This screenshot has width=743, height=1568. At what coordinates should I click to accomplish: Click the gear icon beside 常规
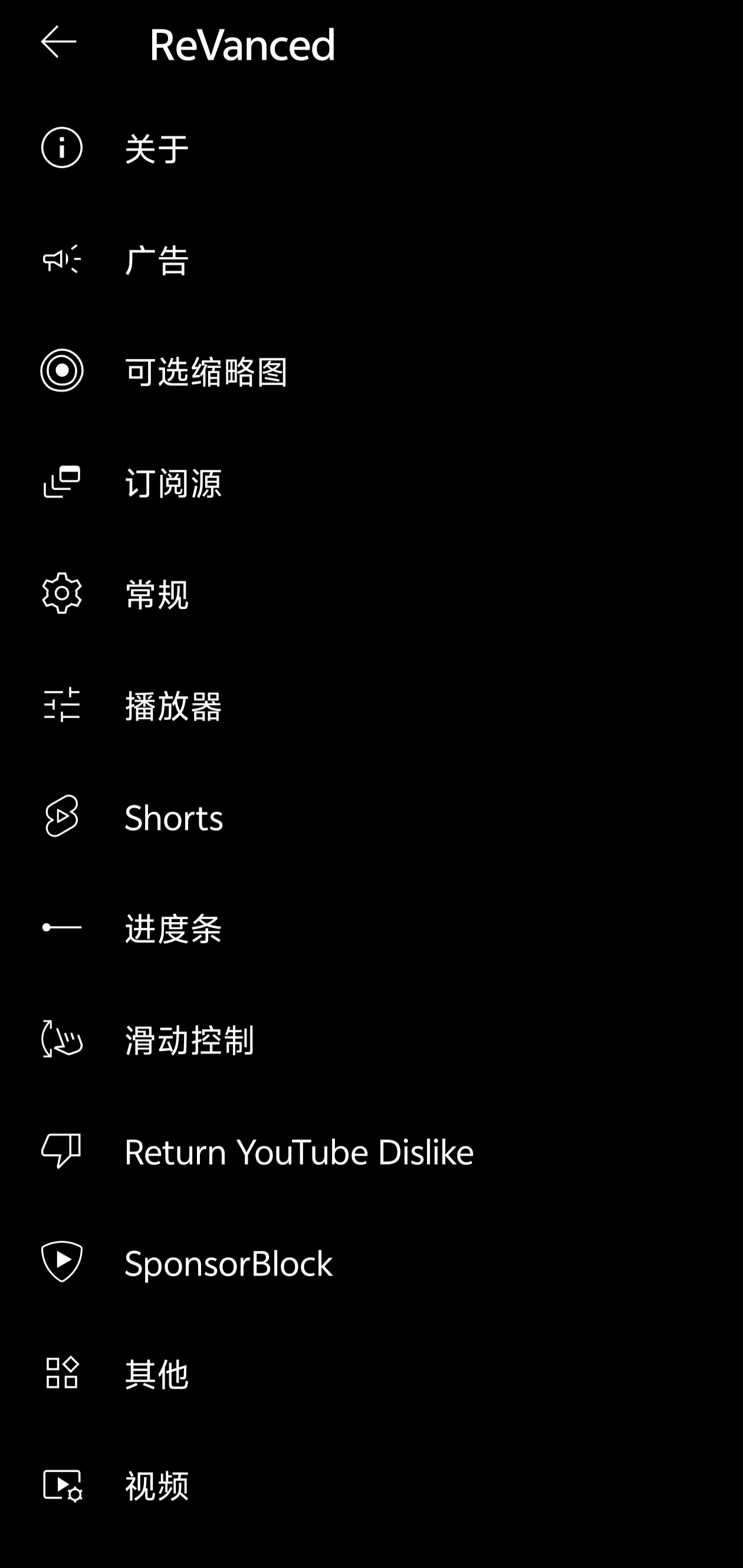tap(60, 594)
